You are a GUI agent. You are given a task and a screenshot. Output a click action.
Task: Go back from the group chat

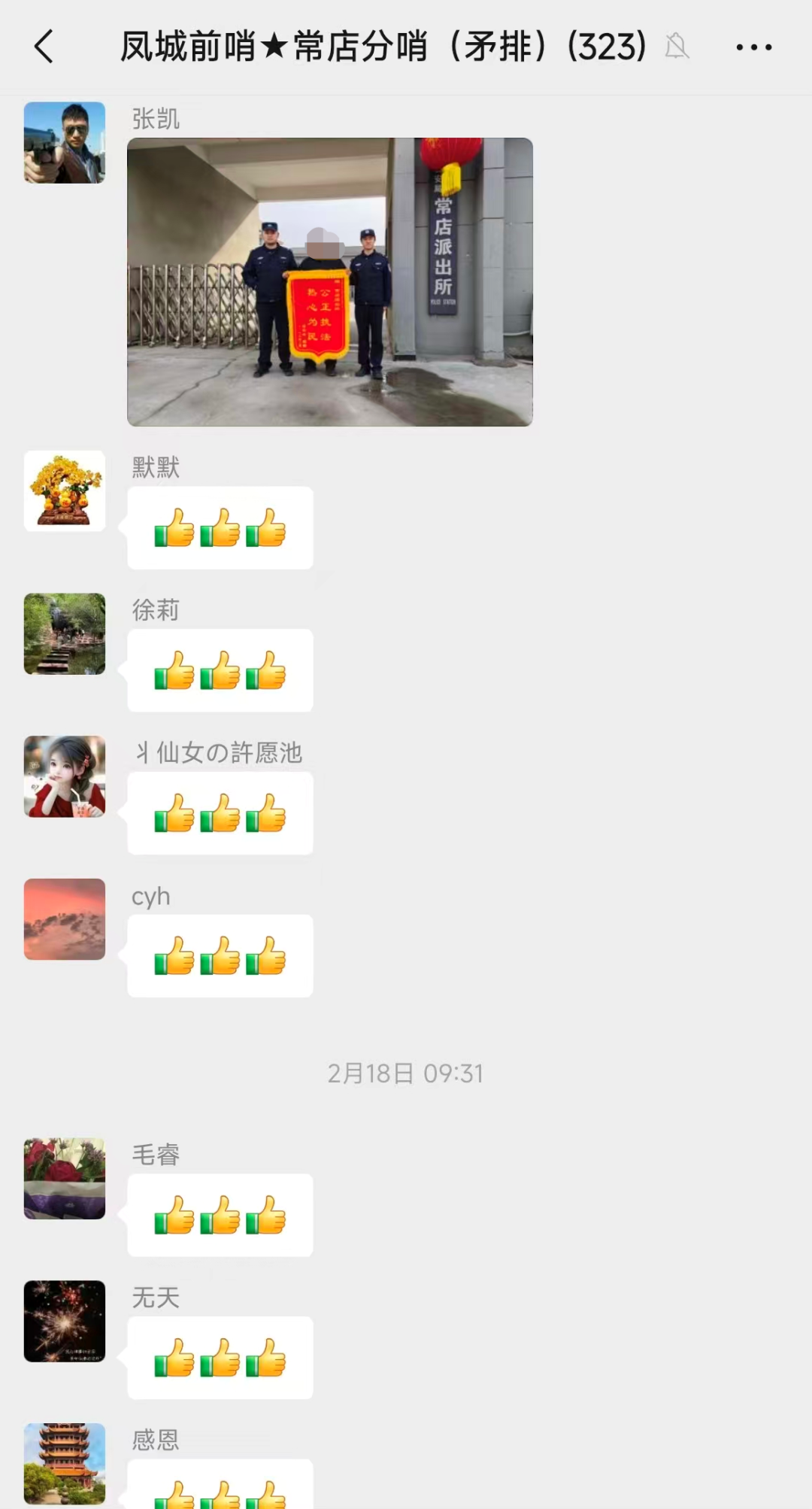coord(45,47)
